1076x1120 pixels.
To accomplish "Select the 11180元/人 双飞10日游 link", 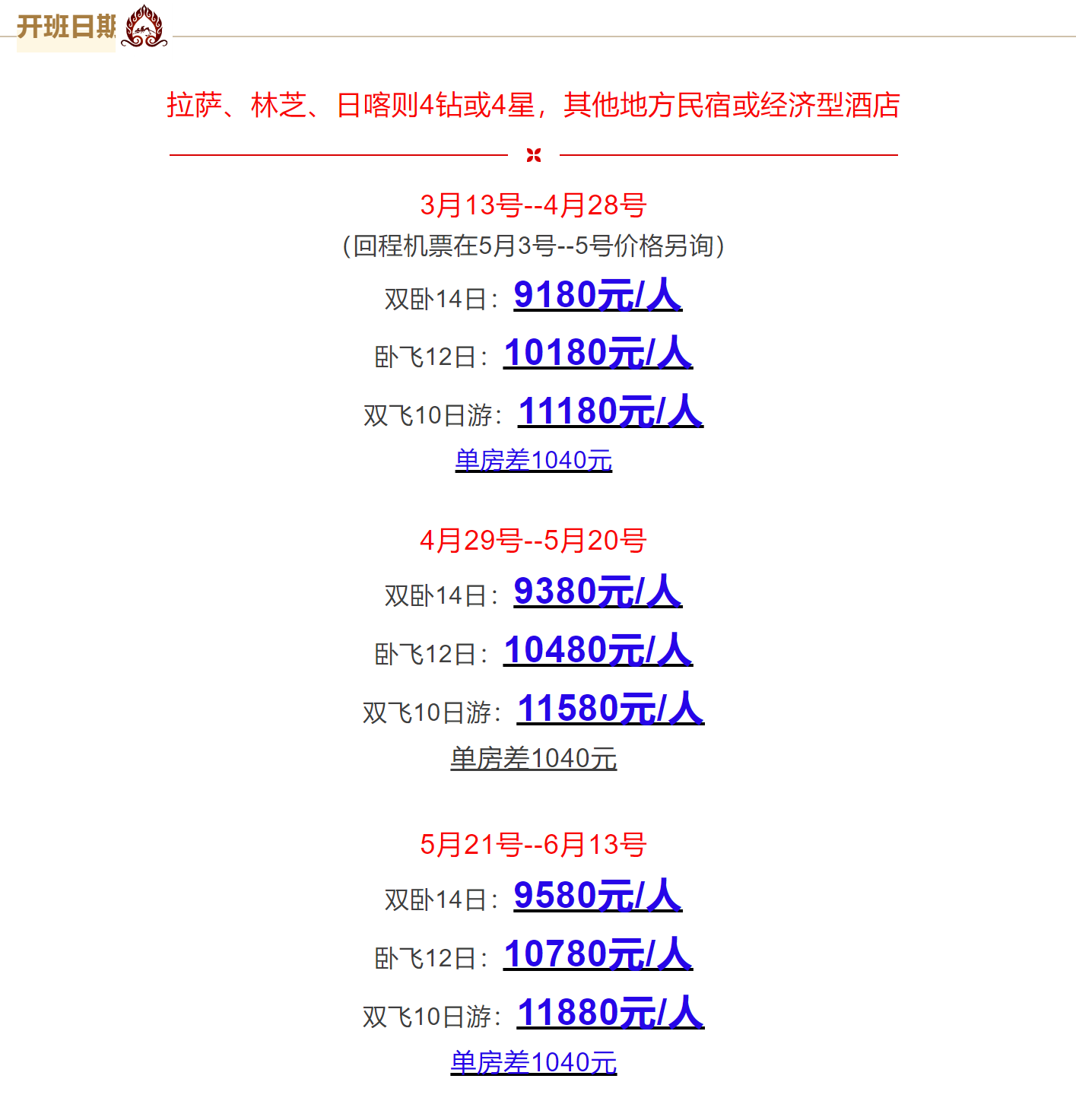I will tap(611, 411).
